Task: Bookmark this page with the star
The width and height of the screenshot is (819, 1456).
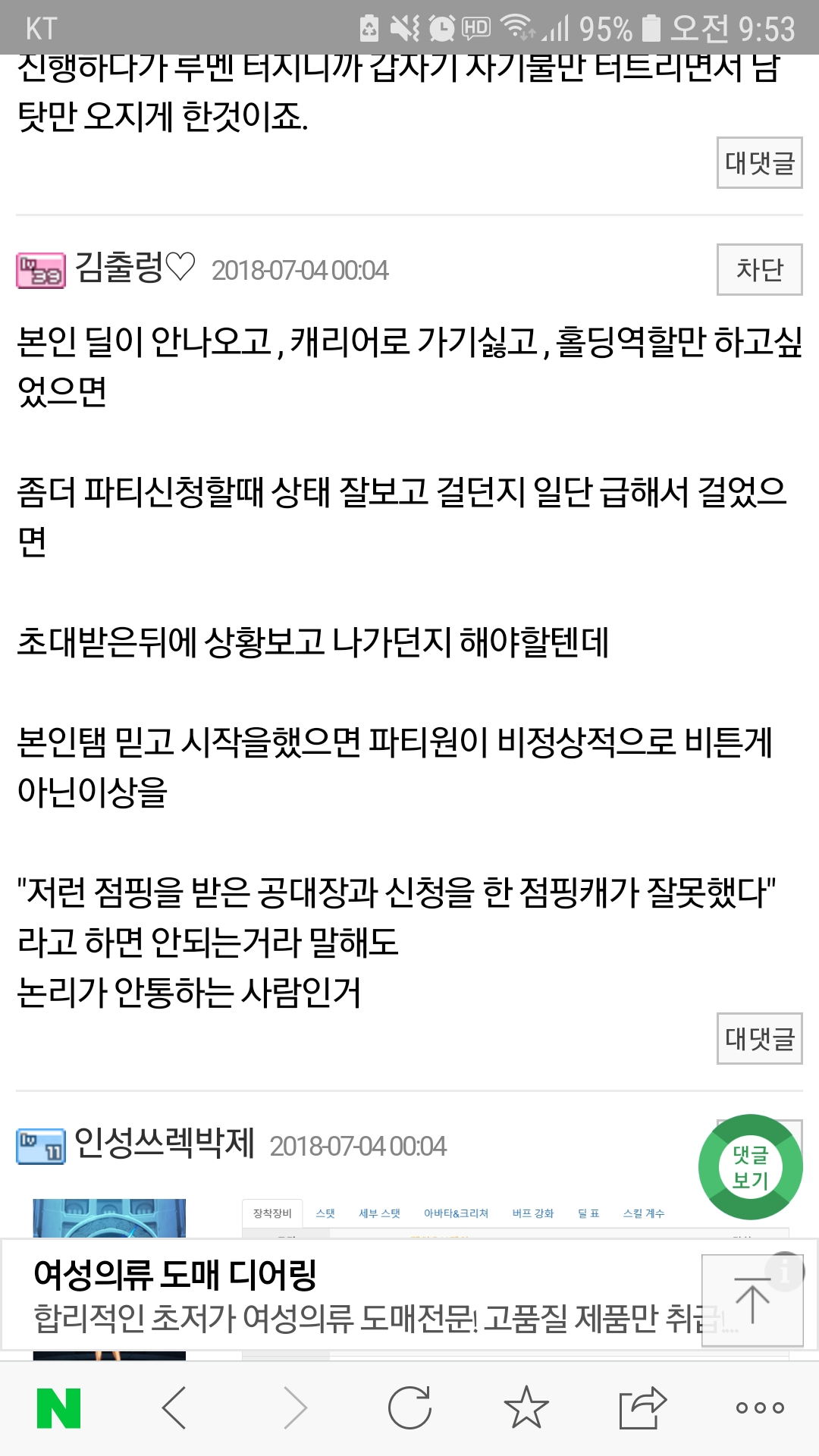Action: pos(526,1407)
